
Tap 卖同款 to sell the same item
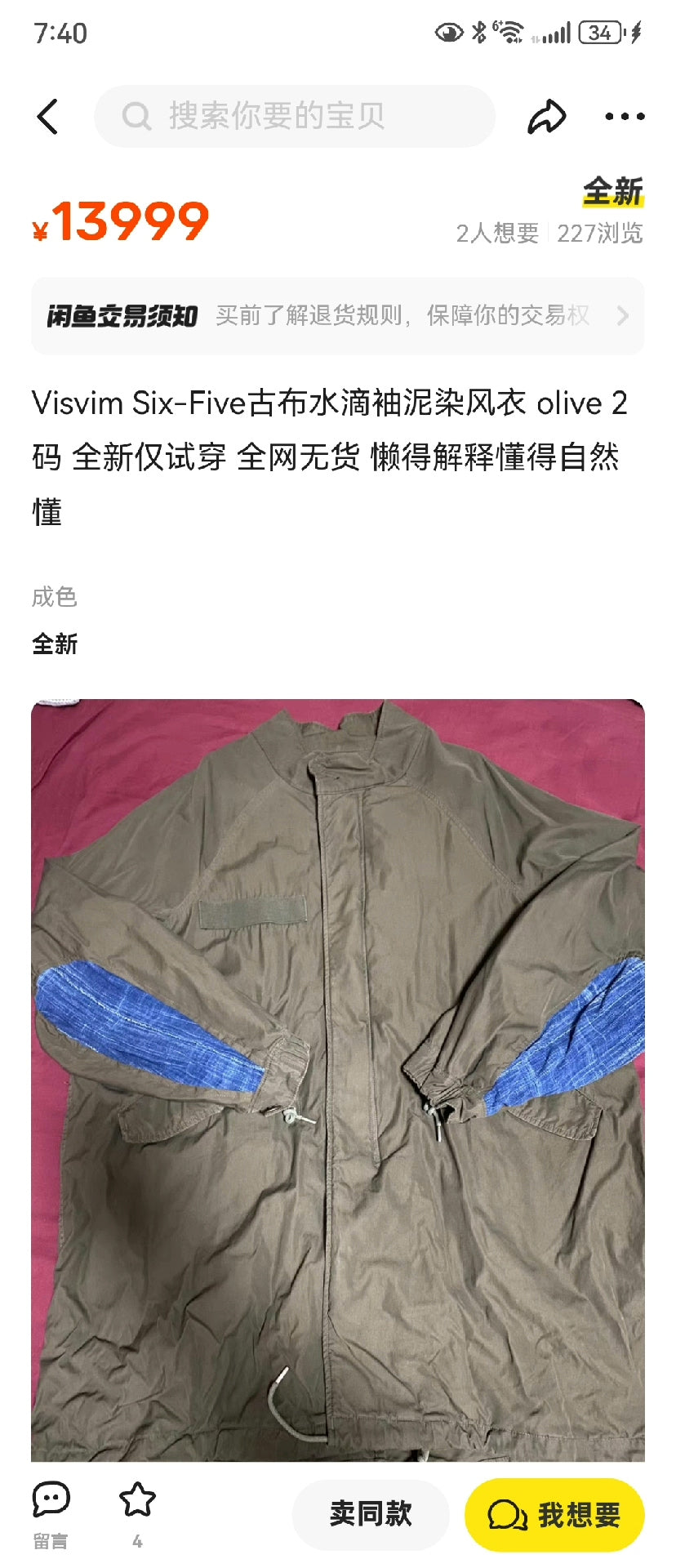[x=371, y=1514]
